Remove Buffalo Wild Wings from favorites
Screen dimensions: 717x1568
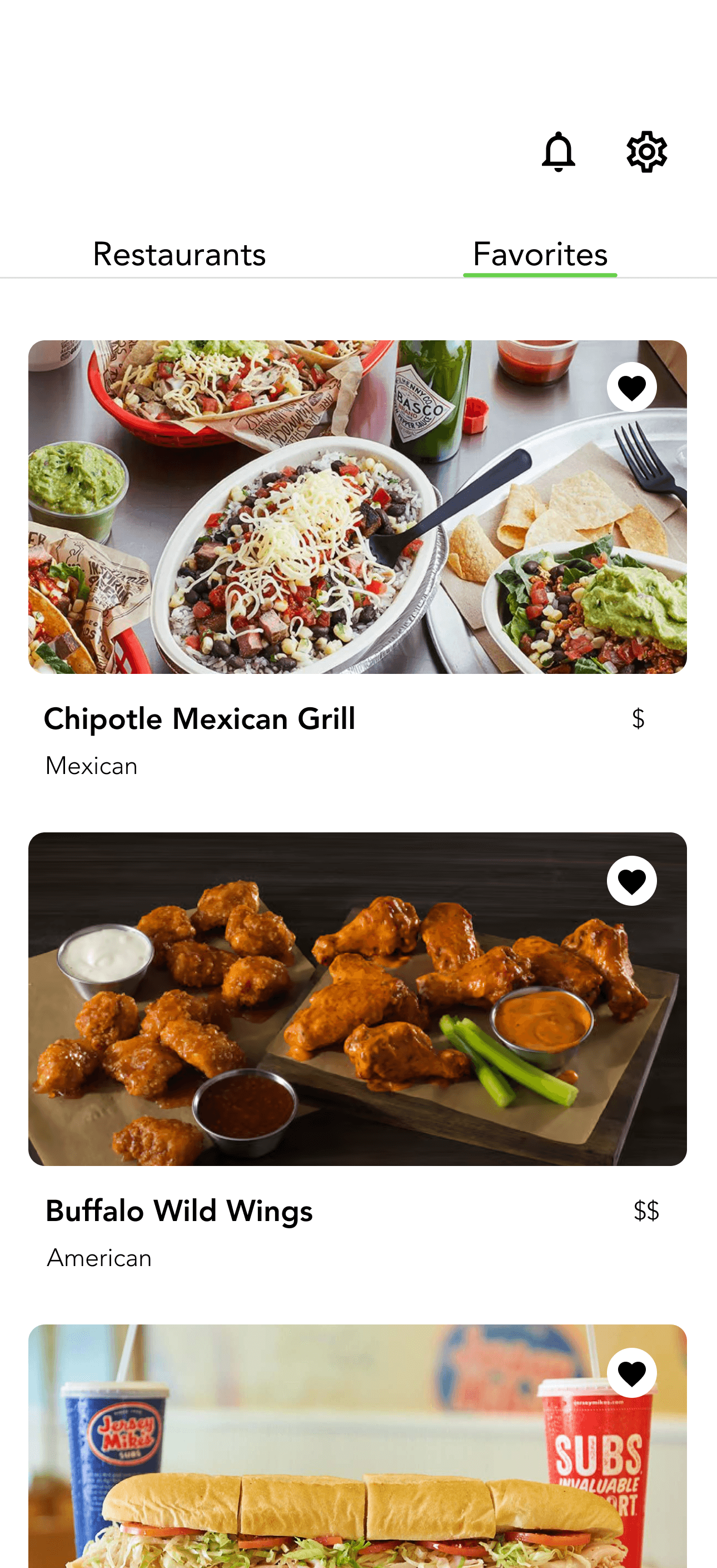click(631, 881)
